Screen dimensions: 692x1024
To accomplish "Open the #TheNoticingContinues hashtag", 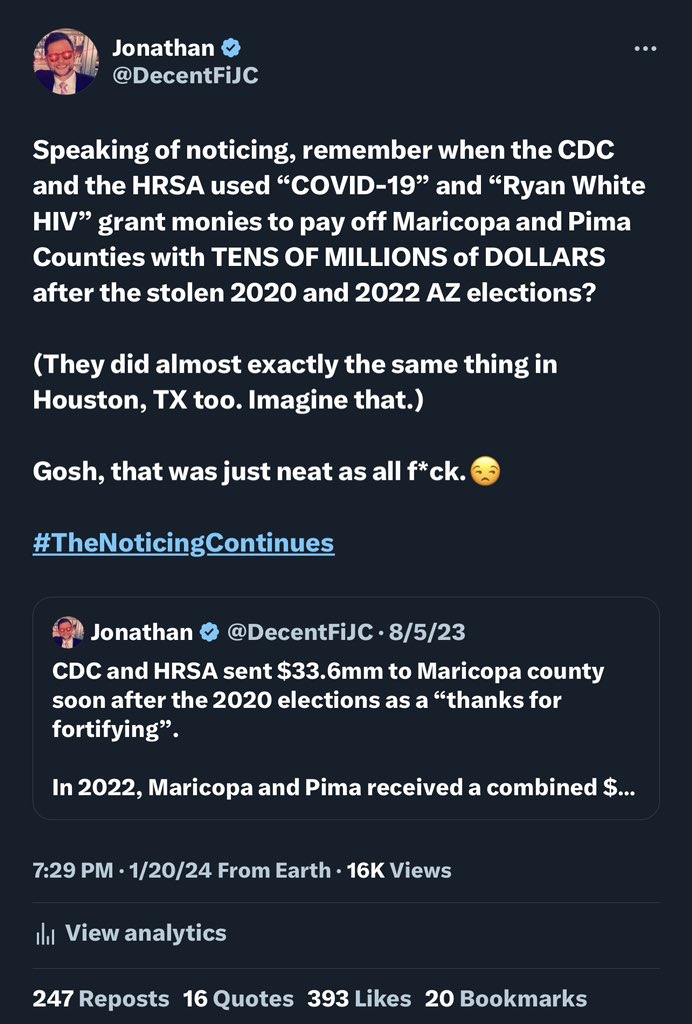I will (183, 543).
